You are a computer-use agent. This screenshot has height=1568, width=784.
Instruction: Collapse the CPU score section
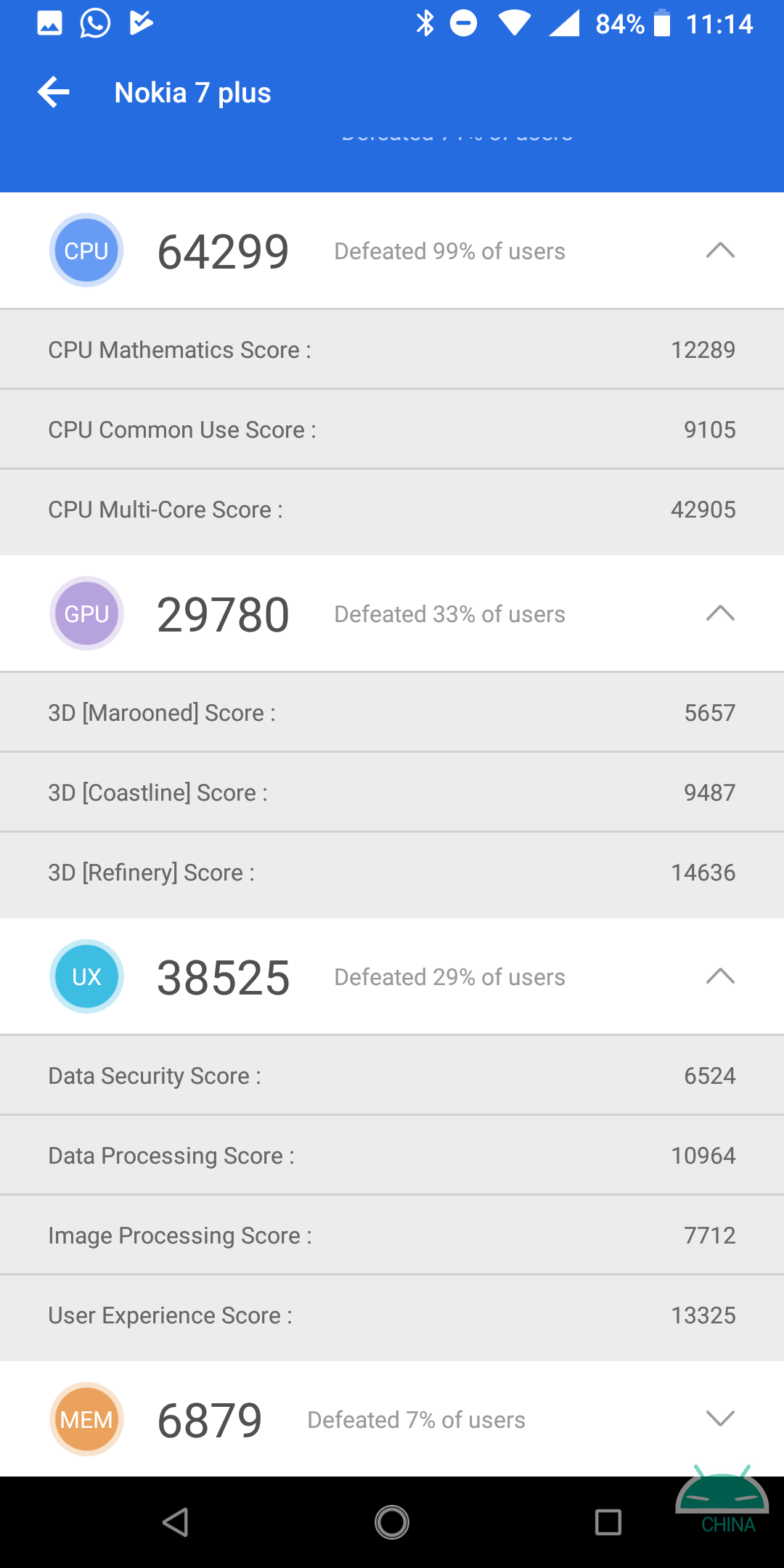point(720,250)
